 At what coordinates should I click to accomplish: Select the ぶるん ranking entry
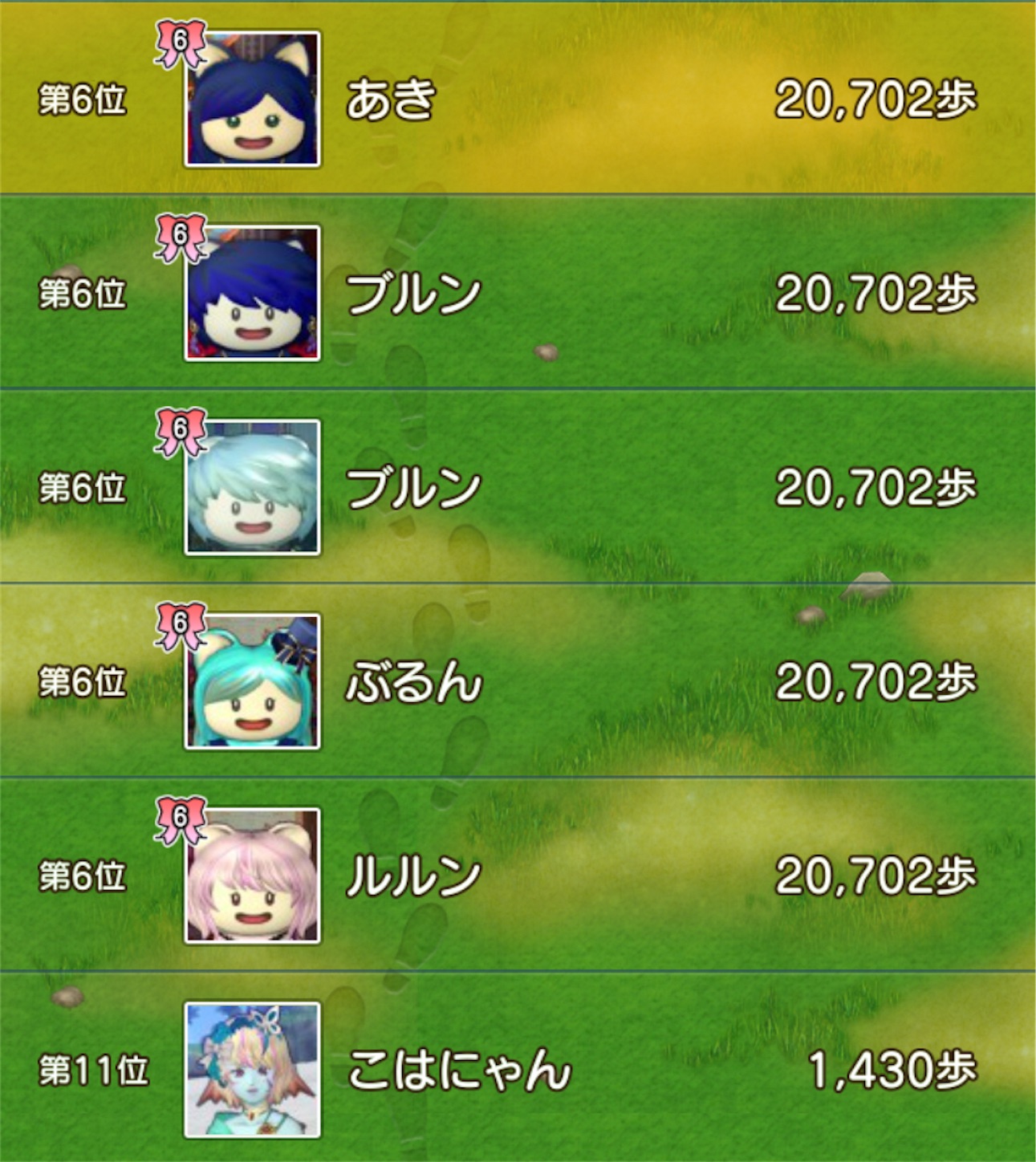point(518,681)
